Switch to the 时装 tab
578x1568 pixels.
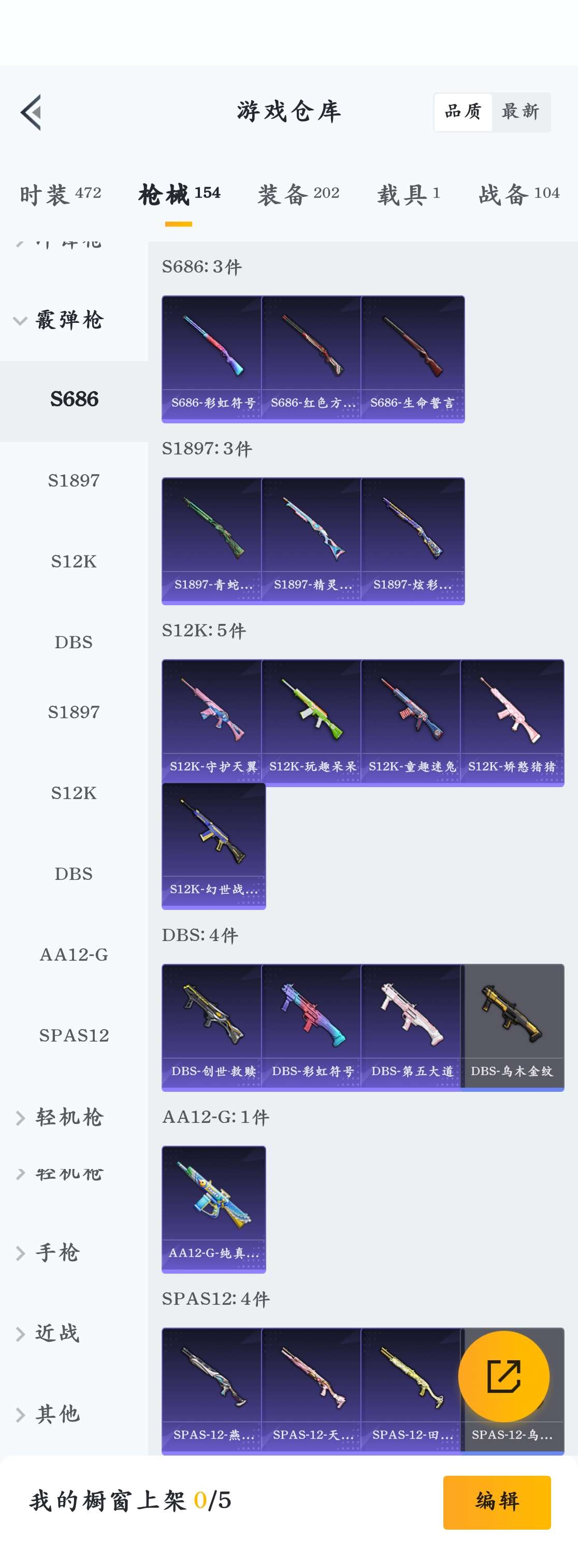pos(60,195)
